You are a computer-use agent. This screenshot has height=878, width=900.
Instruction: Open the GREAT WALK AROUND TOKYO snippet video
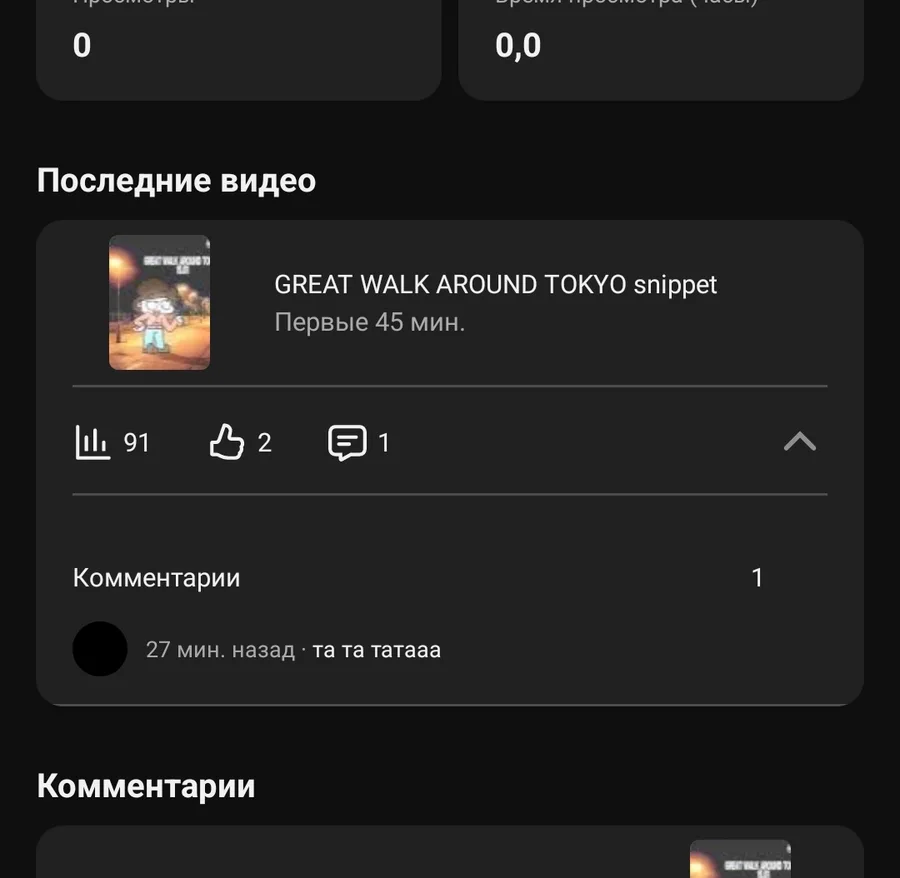click(x=495, y=285)
